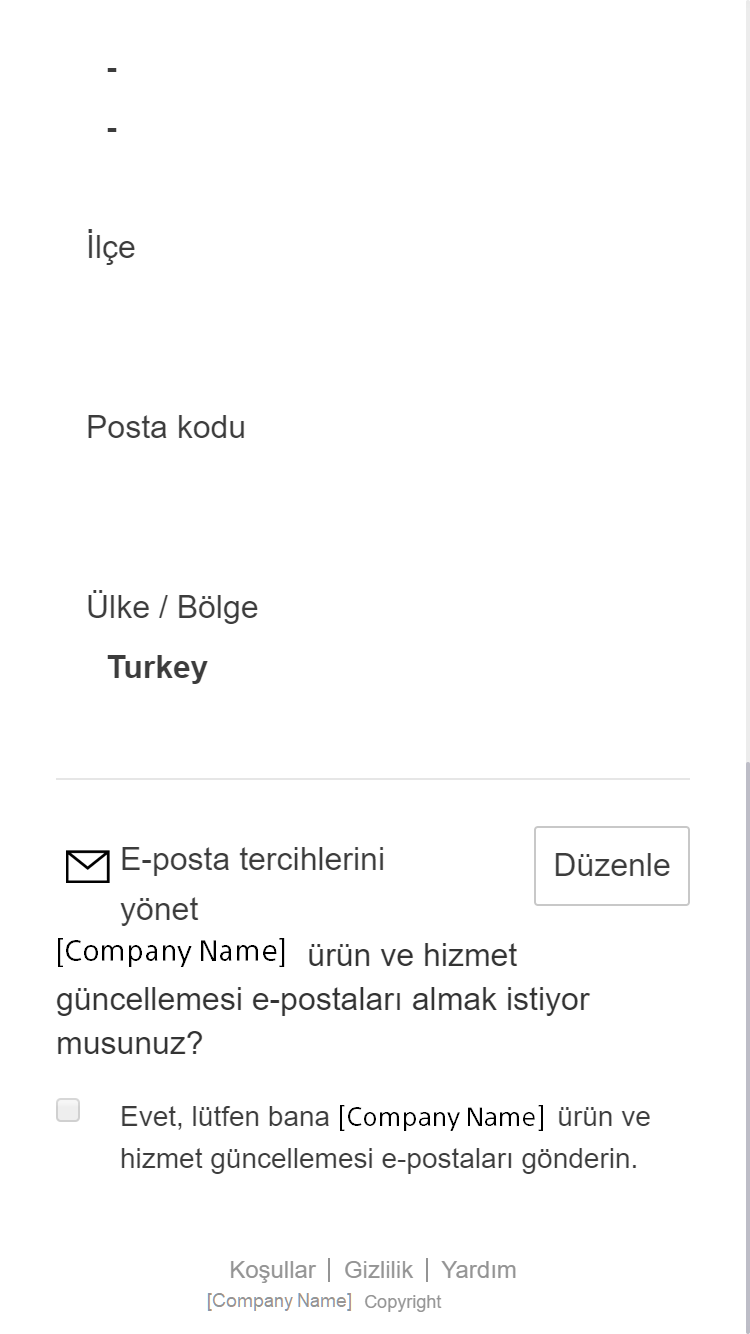Select the first dash placeholder field
Screen dimensions: 750x1334
(x=112, y=68)
